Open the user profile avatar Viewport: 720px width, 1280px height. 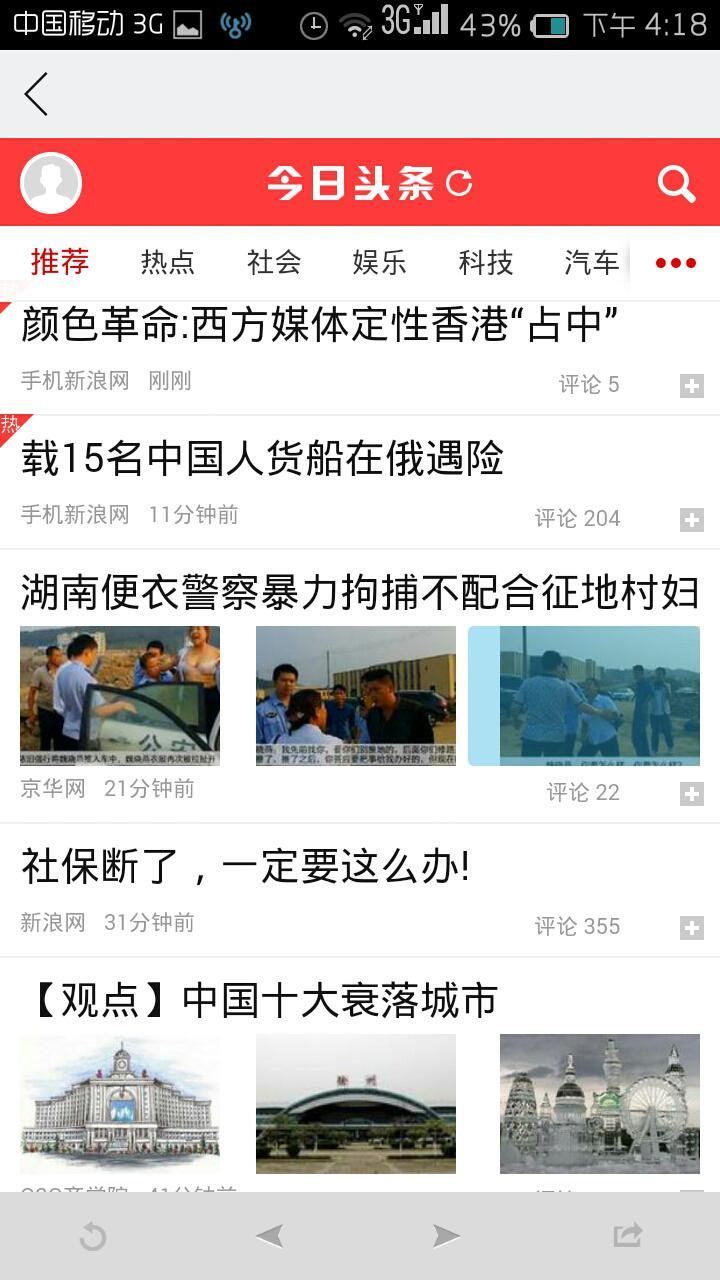51,183
